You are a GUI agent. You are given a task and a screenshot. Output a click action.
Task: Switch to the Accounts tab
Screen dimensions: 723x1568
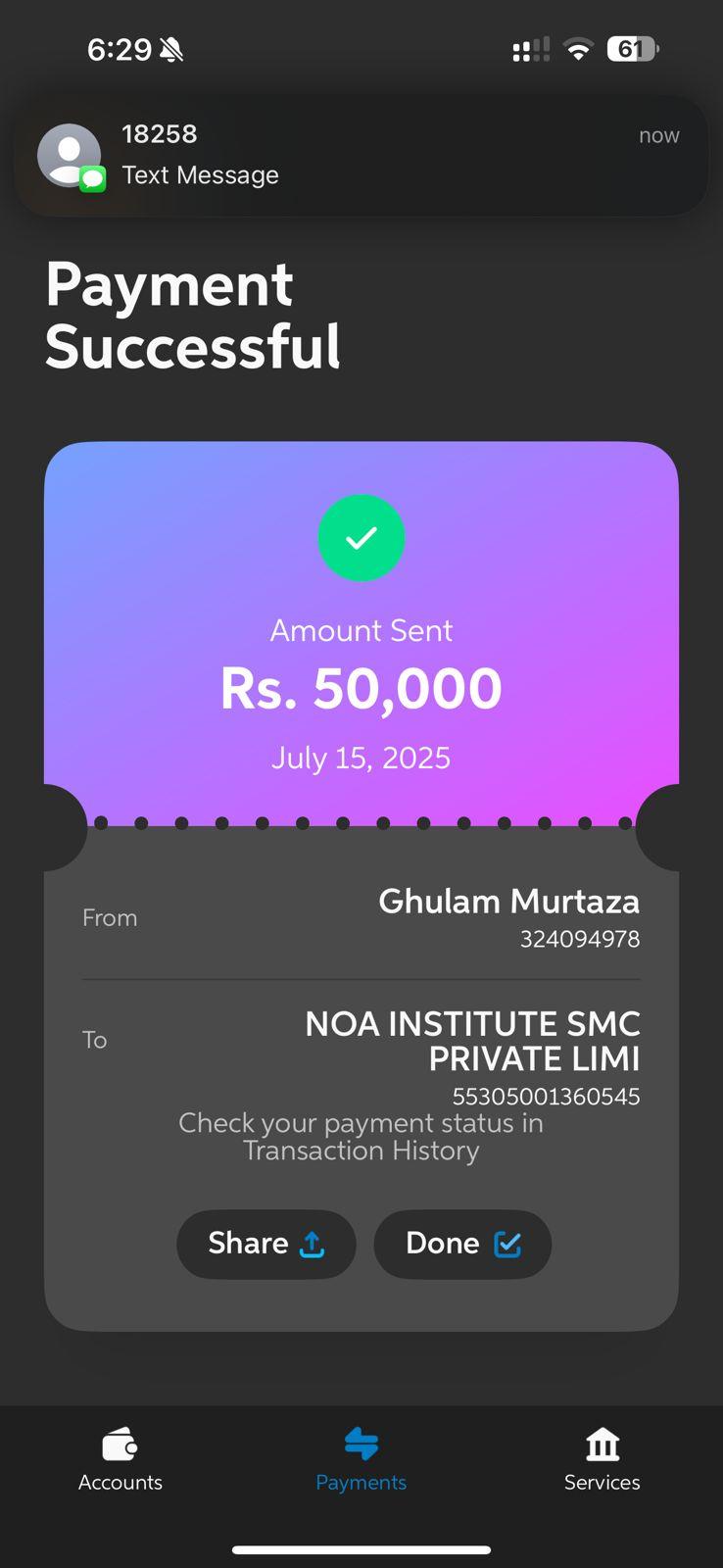click(x=120, y=1459)
